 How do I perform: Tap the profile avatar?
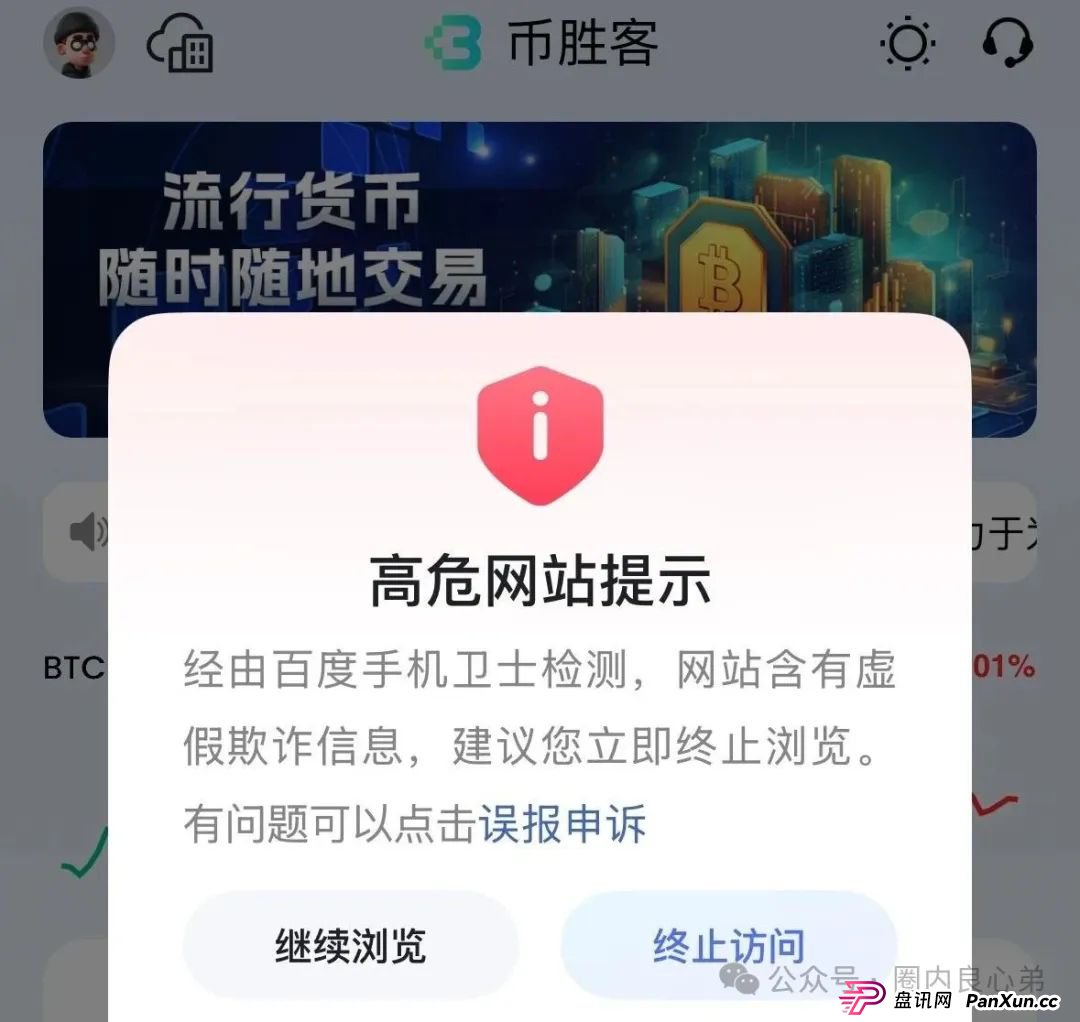79,44
